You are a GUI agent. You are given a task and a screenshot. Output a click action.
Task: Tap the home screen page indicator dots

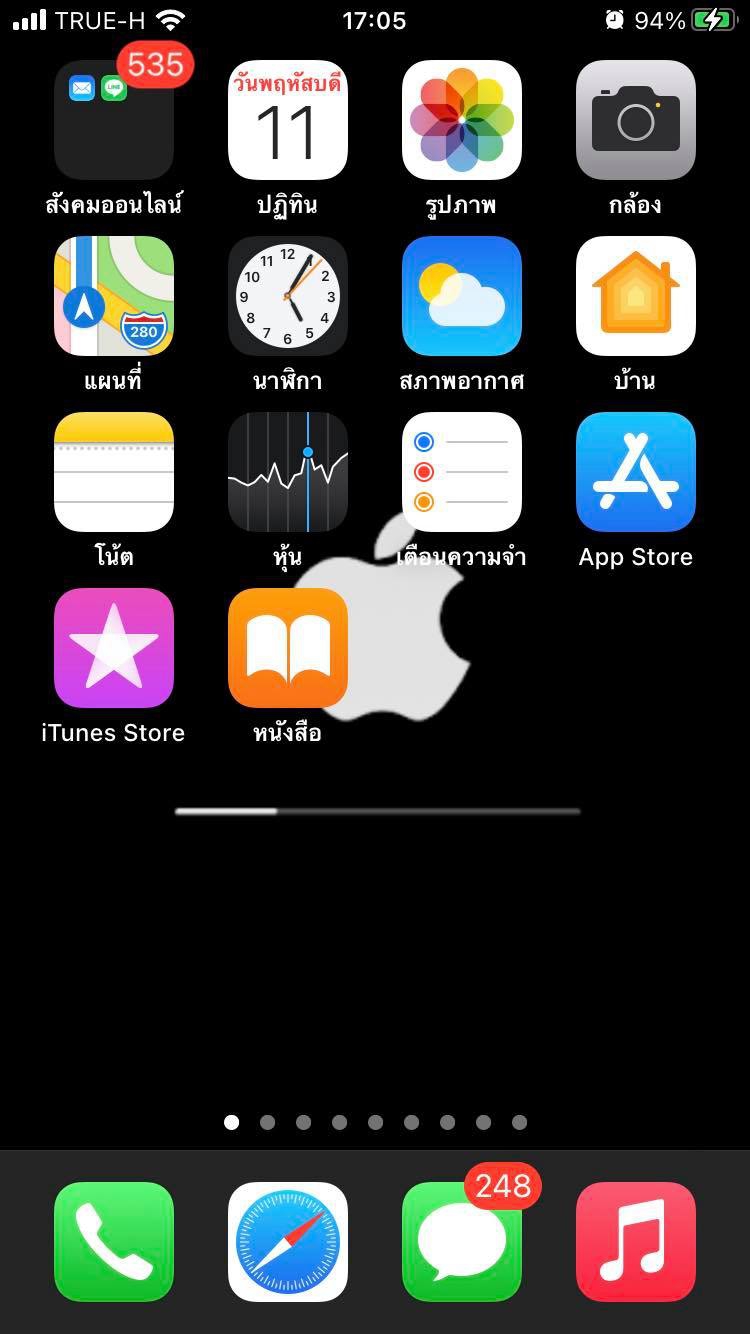pos(375,1122)
